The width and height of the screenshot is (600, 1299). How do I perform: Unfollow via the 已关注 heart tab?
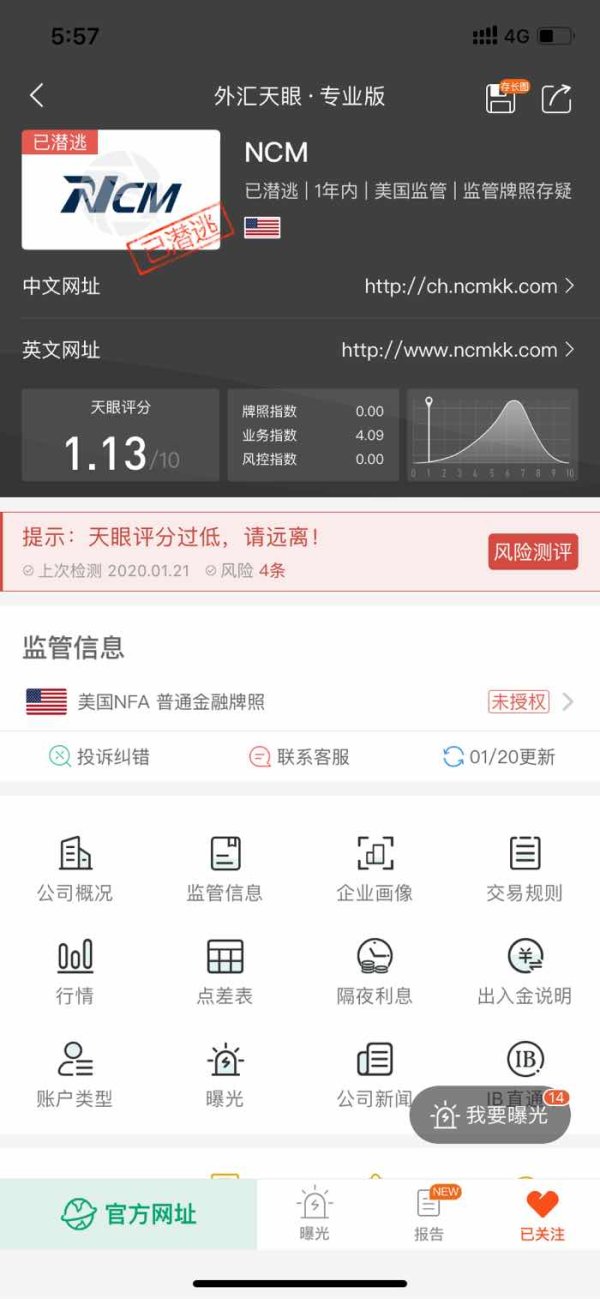(543, 1216)
